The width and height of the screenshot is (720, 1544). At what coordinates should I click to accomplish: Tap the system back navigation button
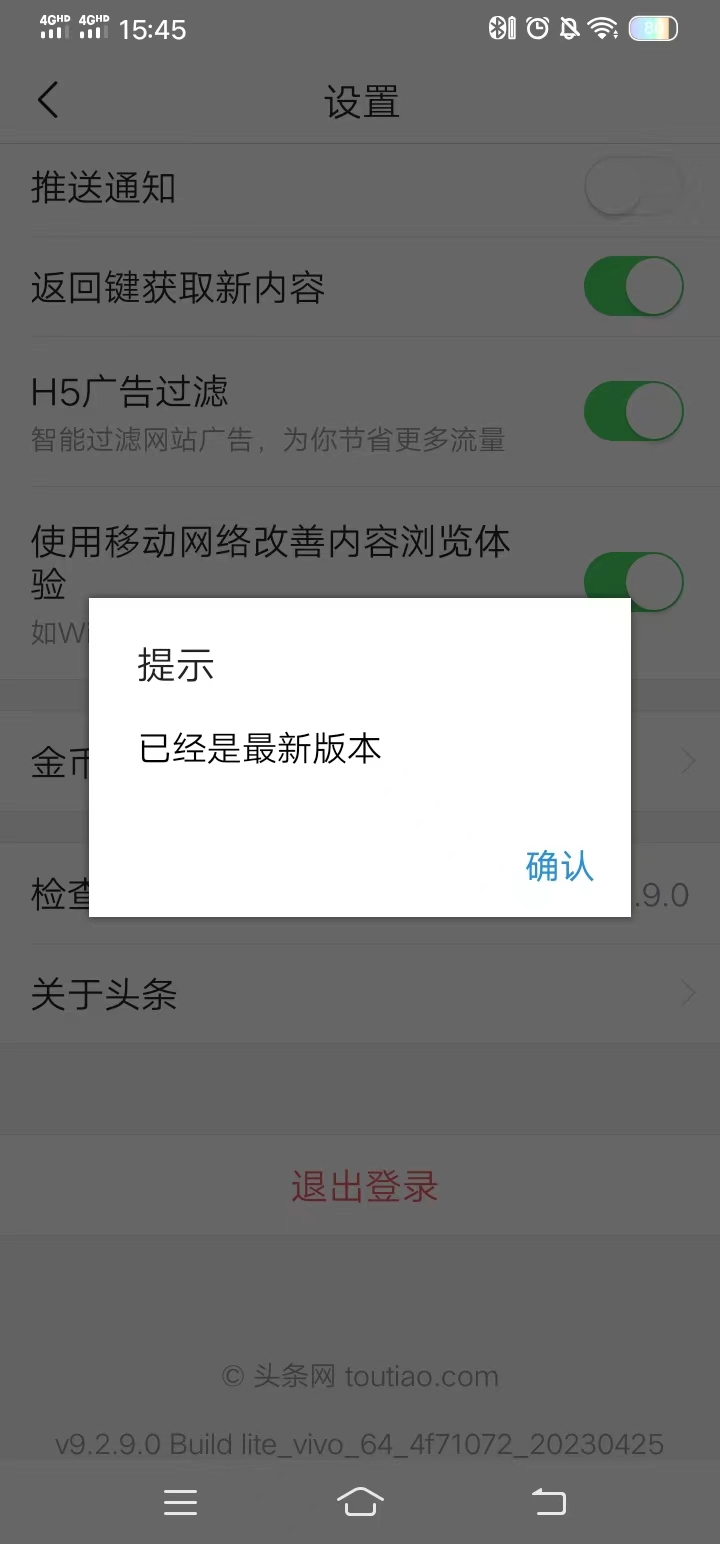548,1501
